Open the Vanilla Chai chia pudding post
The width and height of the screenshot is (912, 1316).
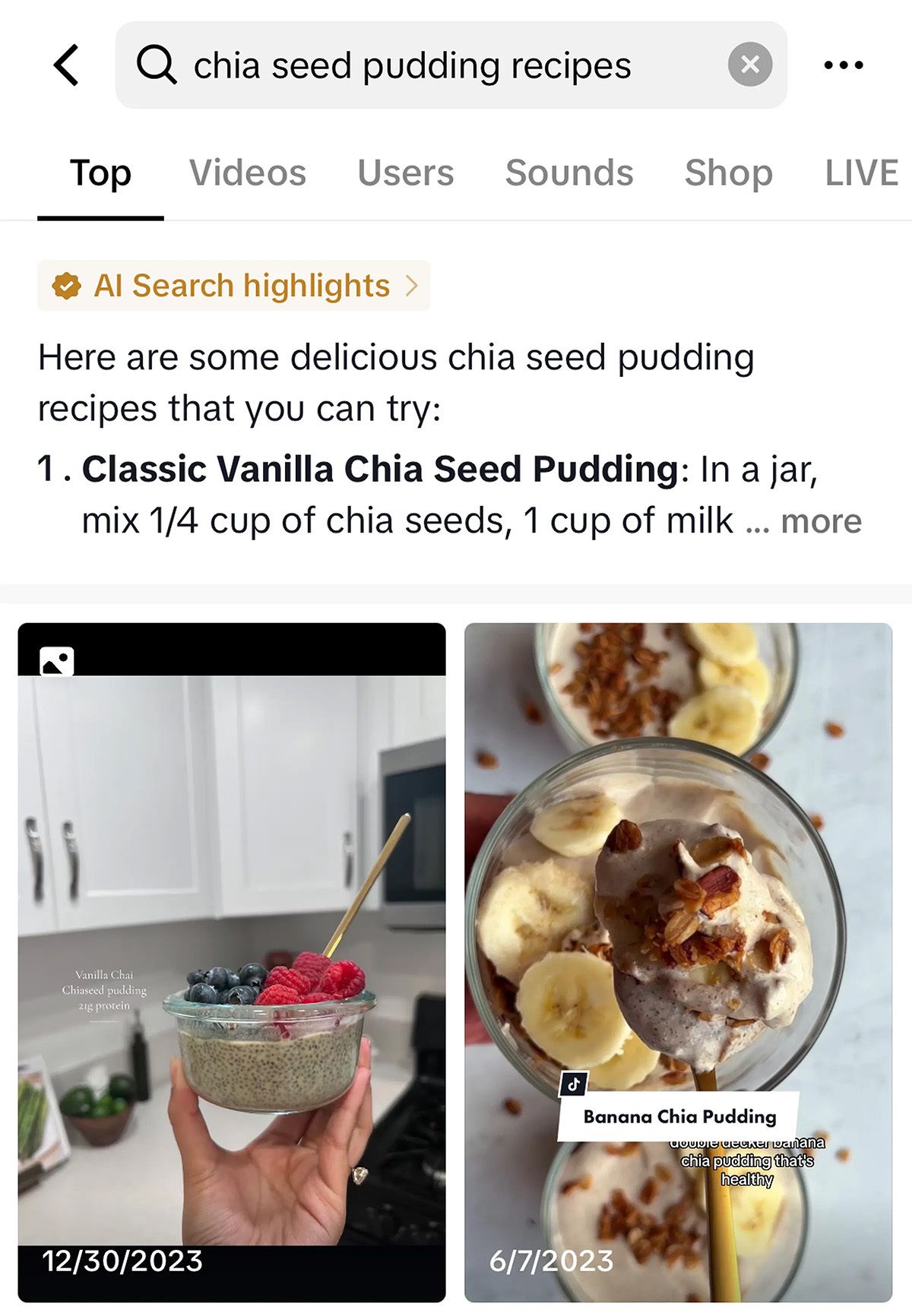(x=232, y=961)
